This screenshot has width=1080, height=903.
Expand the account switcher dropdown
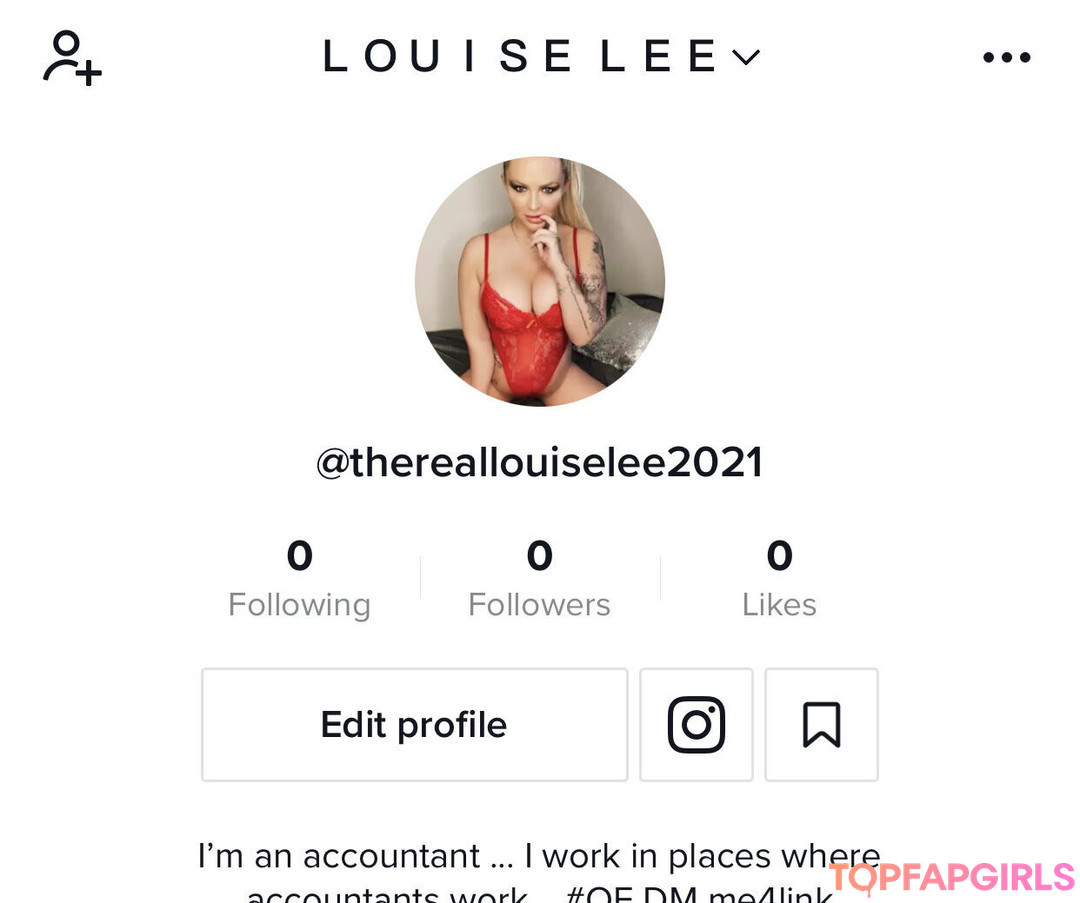745,57
